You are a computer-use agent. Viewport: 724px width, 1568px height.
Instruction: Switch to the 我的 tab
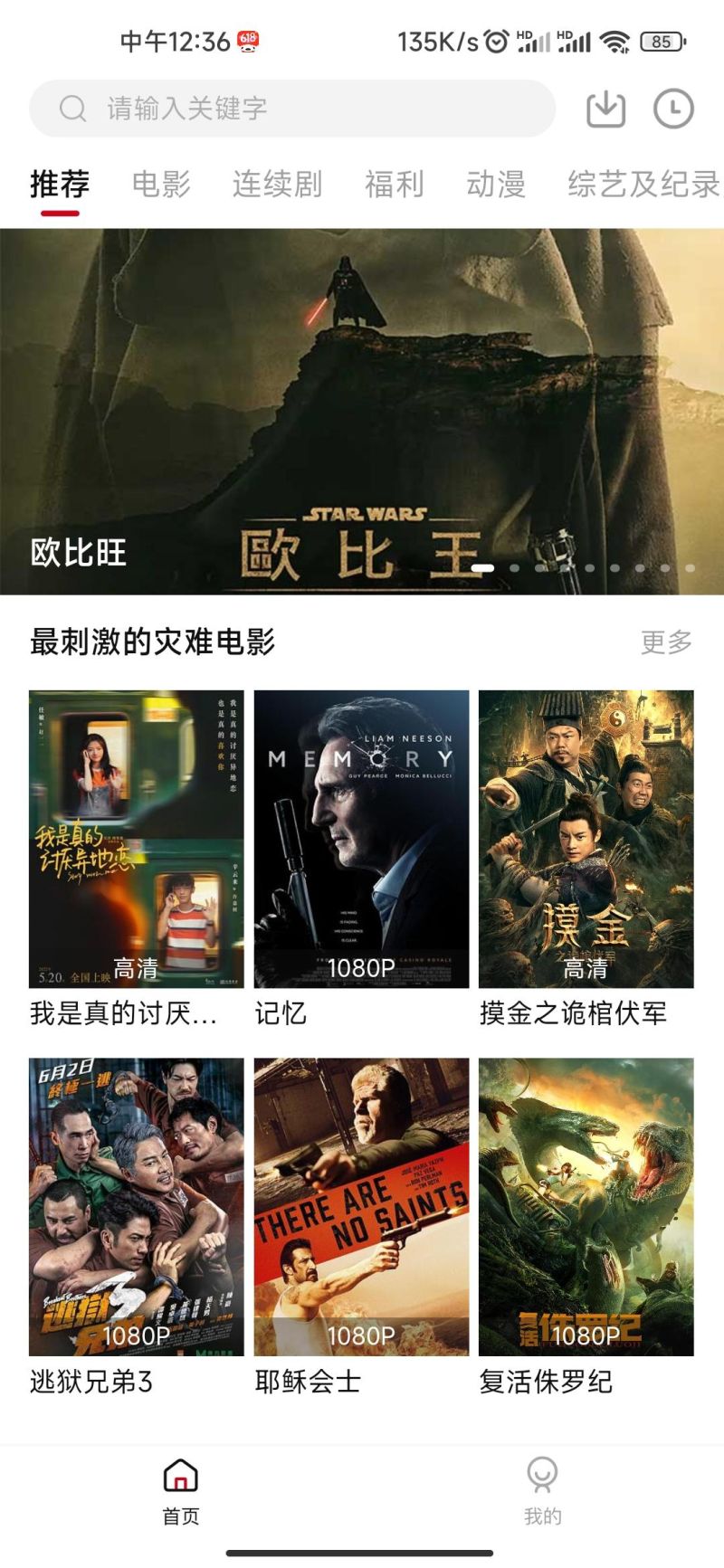point(543,1491)
